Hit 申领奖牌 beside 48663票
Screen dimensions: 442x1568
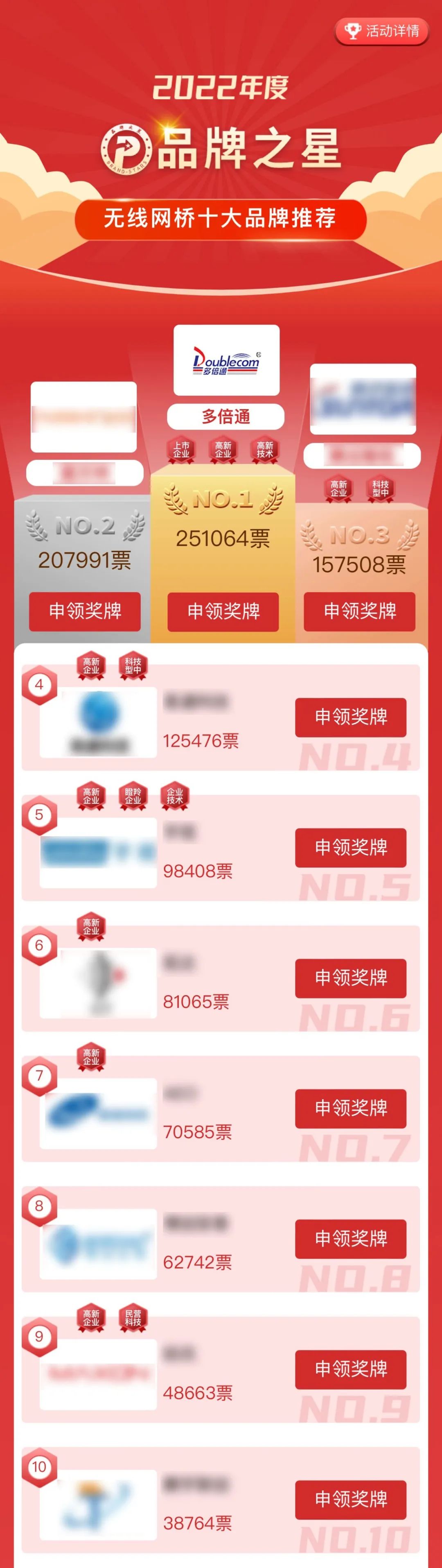350,1369
